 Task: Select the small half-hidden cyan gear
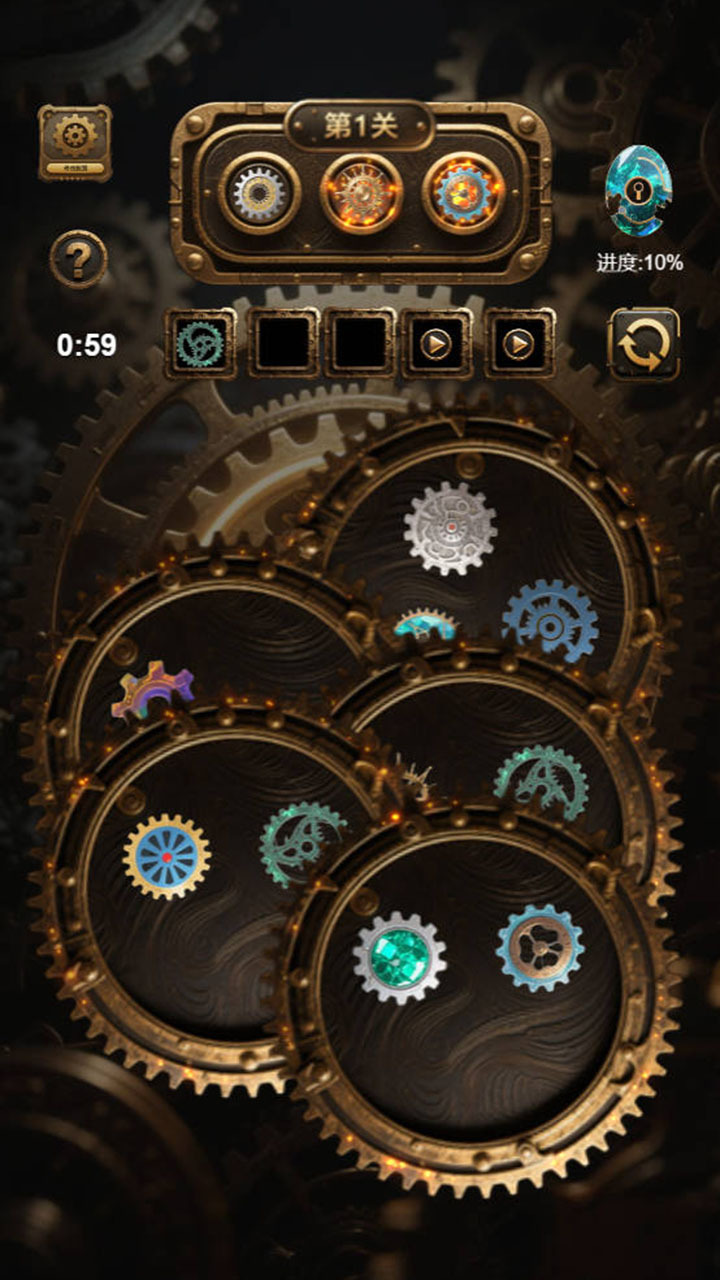click(425, 627)
